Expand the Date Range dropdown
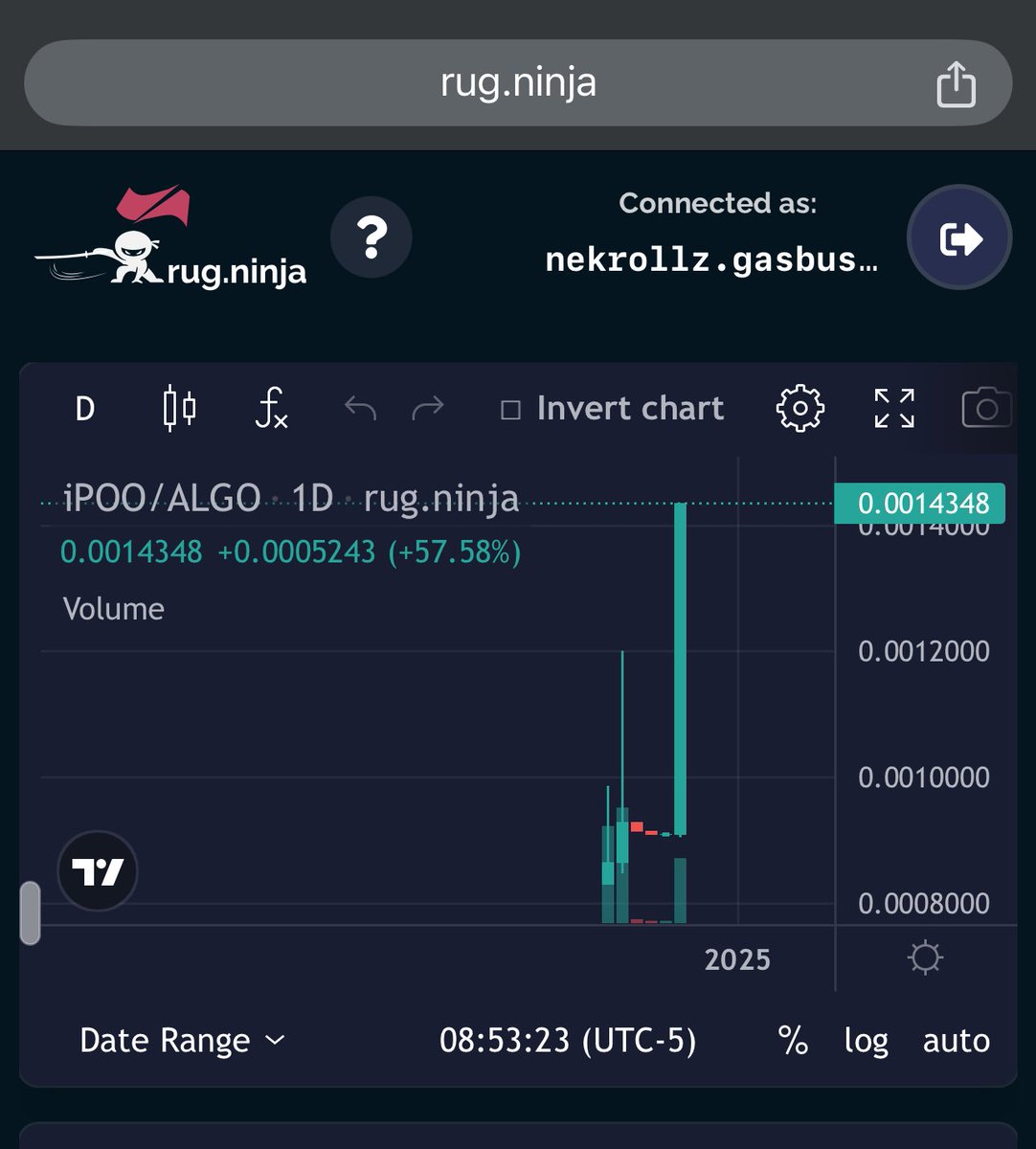Screen dimensions: 1036x1149 (182, 1041)
